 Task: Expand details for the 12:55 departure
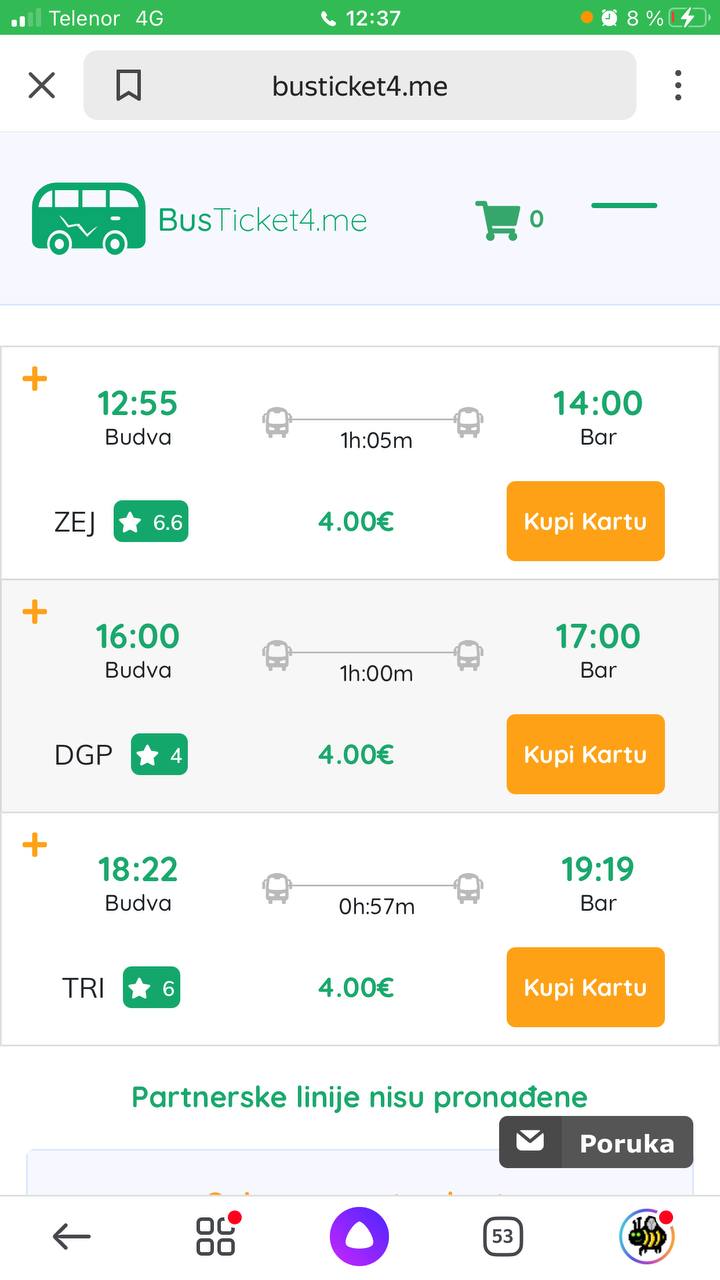tap(35, 378)
